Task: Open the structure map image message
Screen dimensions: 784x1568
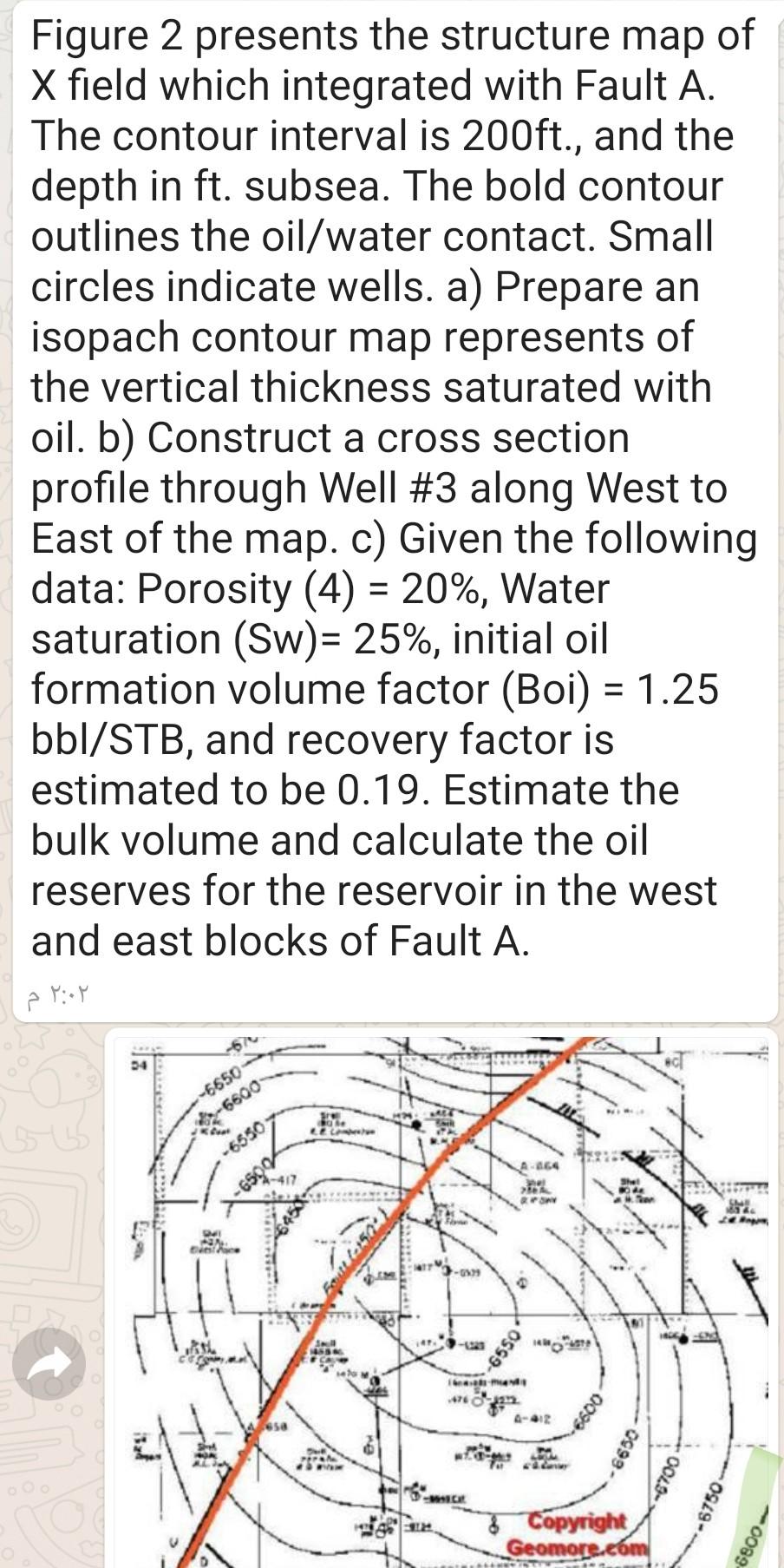Action: 442,1302
